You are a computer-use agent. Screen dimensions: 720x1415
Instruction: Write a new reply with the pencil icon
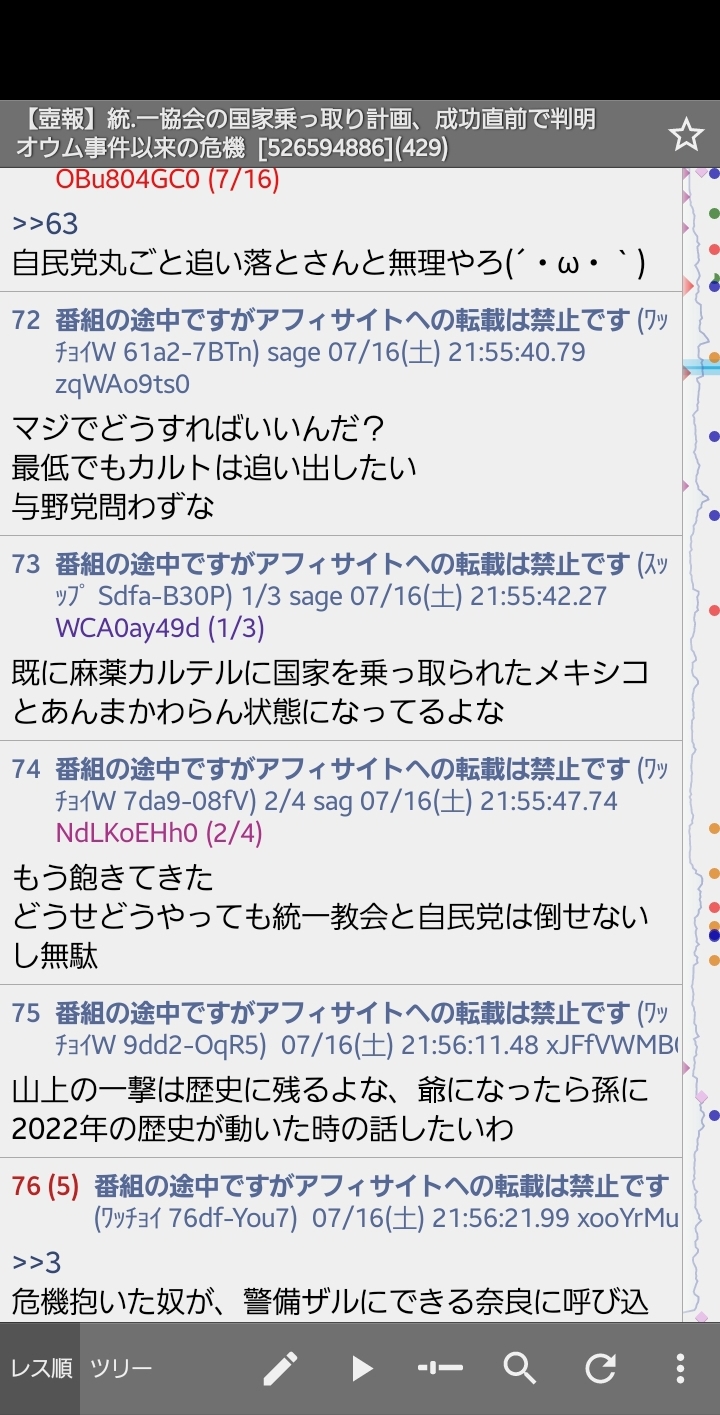tap(280, 1368)
